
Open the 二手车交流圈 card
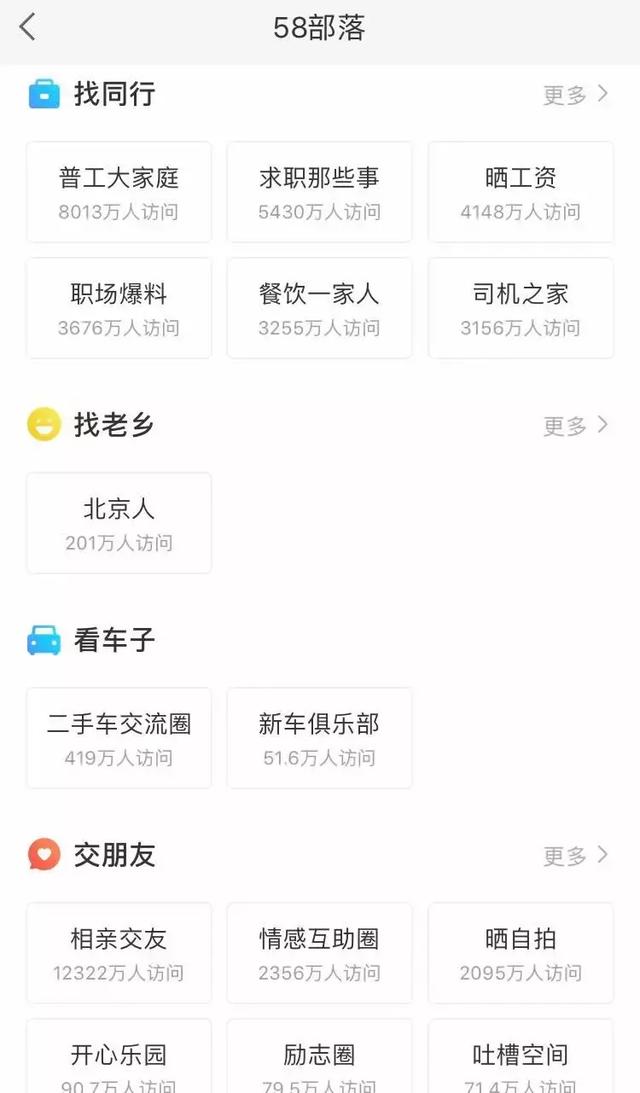[x=119, y=738]
